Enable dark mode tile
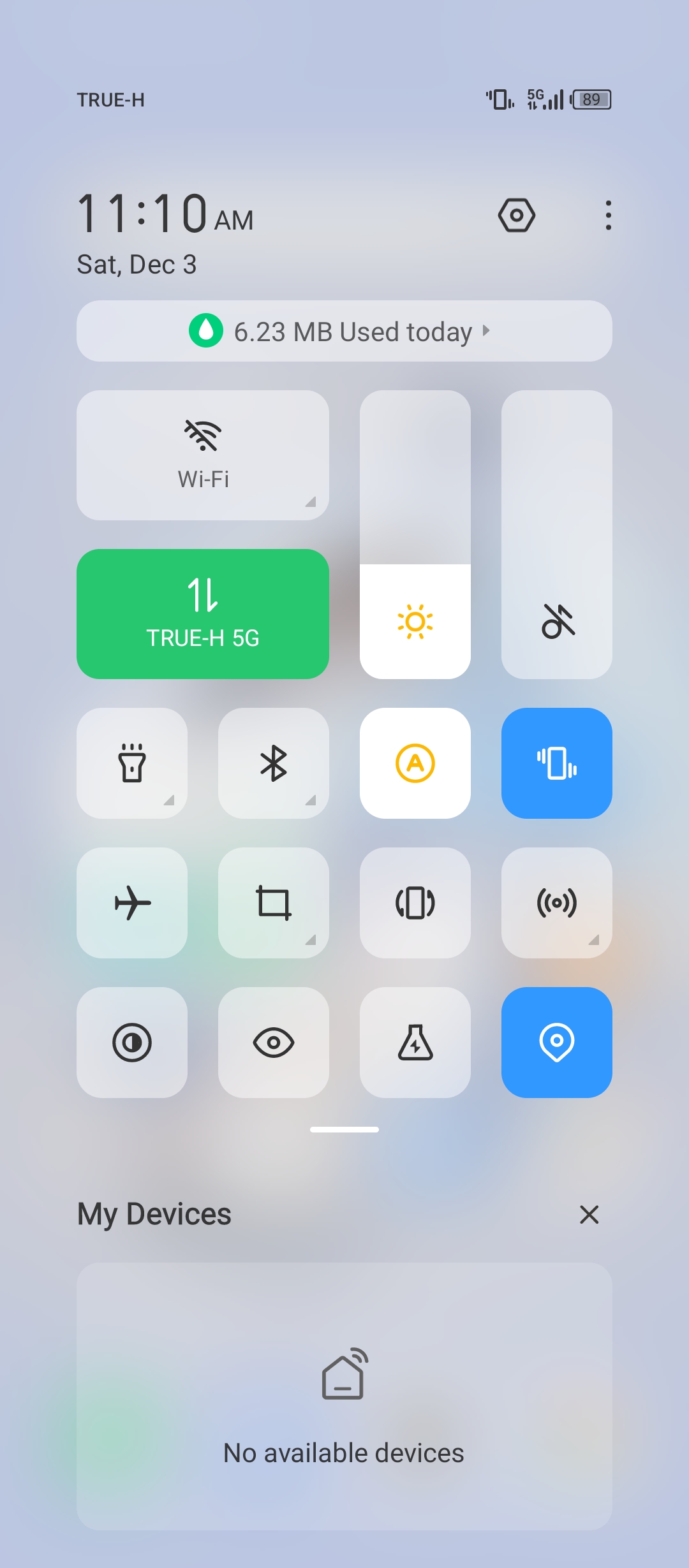 point(132,1043)
